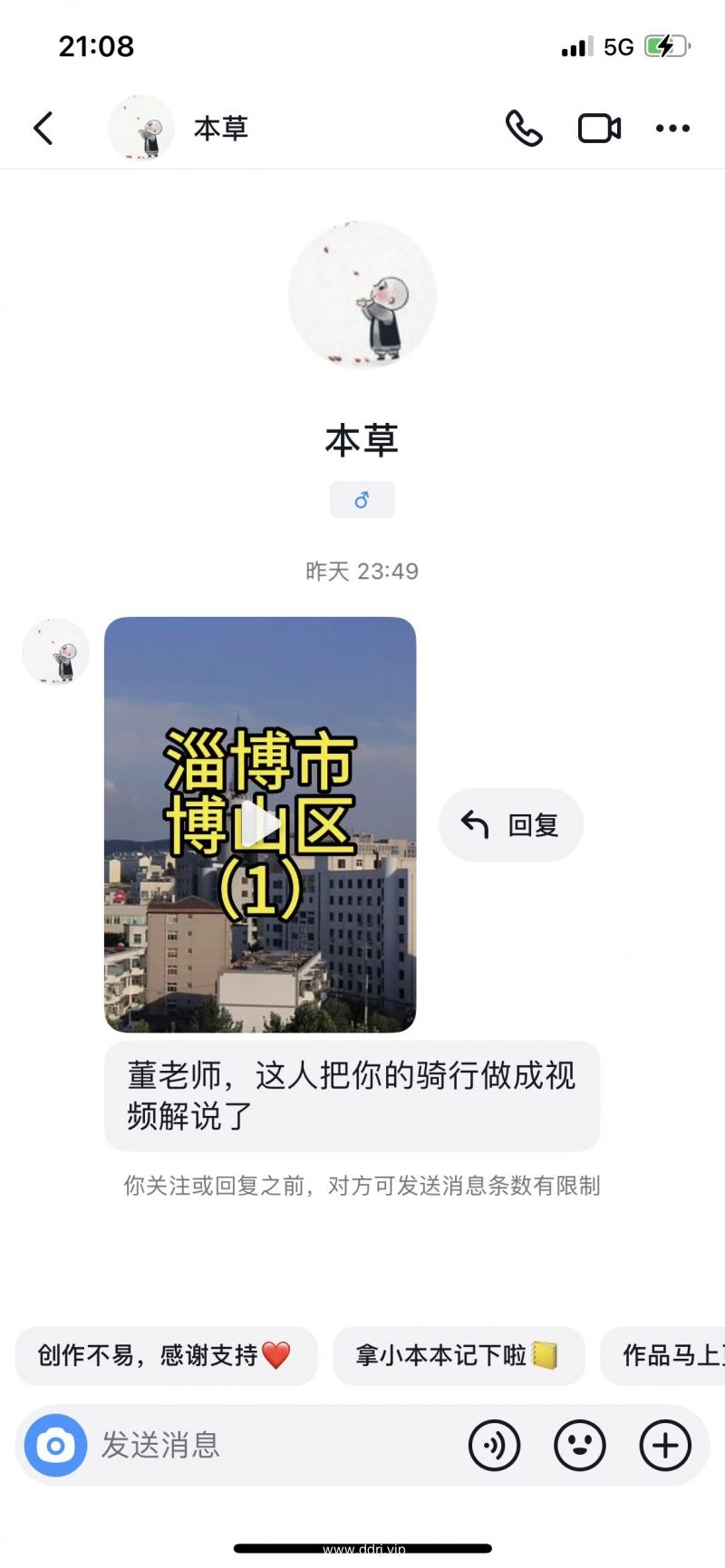Play the 淄博市博山区 shared video
The image size is (725, 1568).
260,824
